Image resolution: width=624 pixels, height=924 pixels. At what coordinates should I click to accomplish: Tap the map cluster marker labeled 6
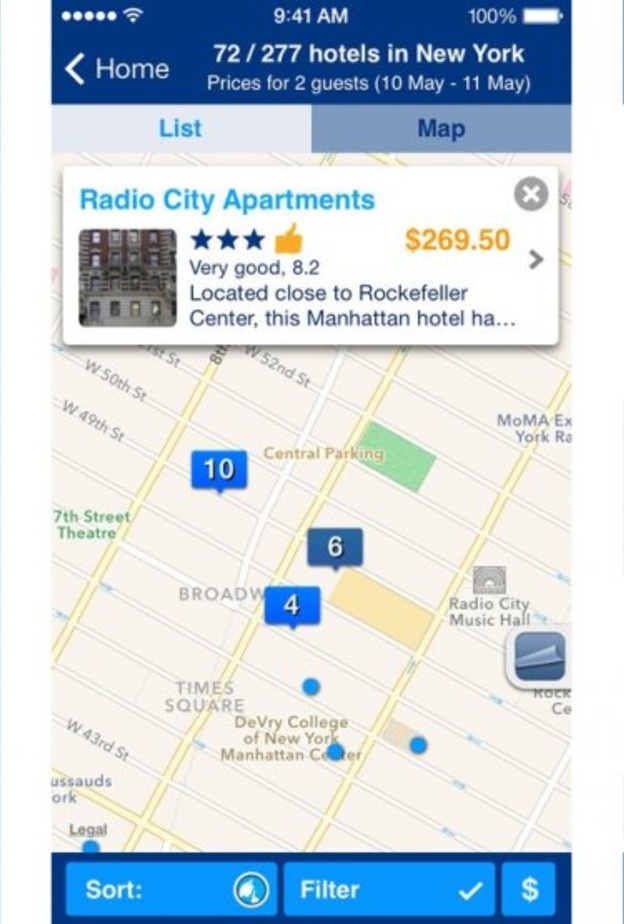(x=335, y=547)
